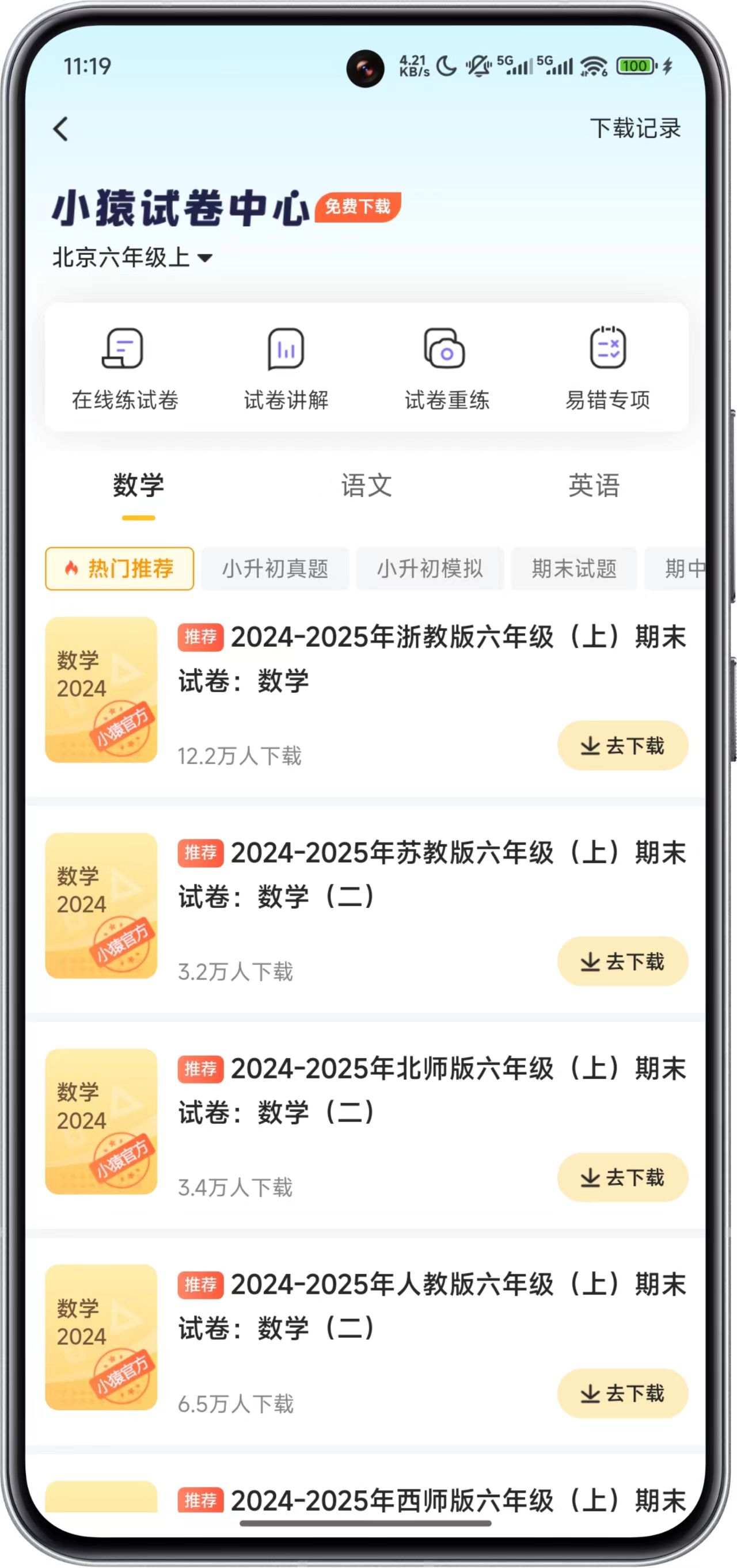Open 下载记录 download history
The height and width of the screenshot is (1568, 737).
click(635, 128)
